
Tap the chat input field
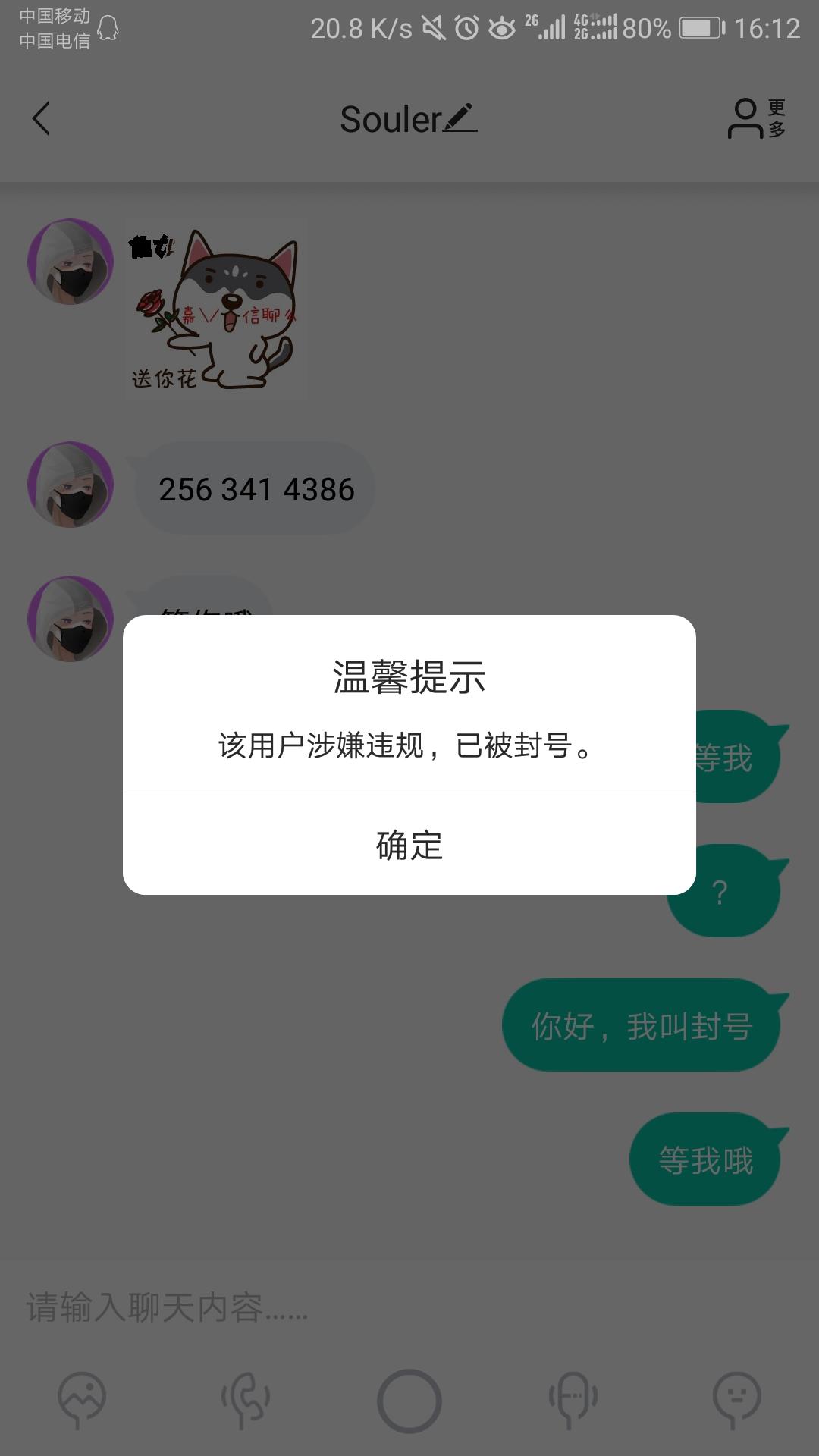(409, 1308)
